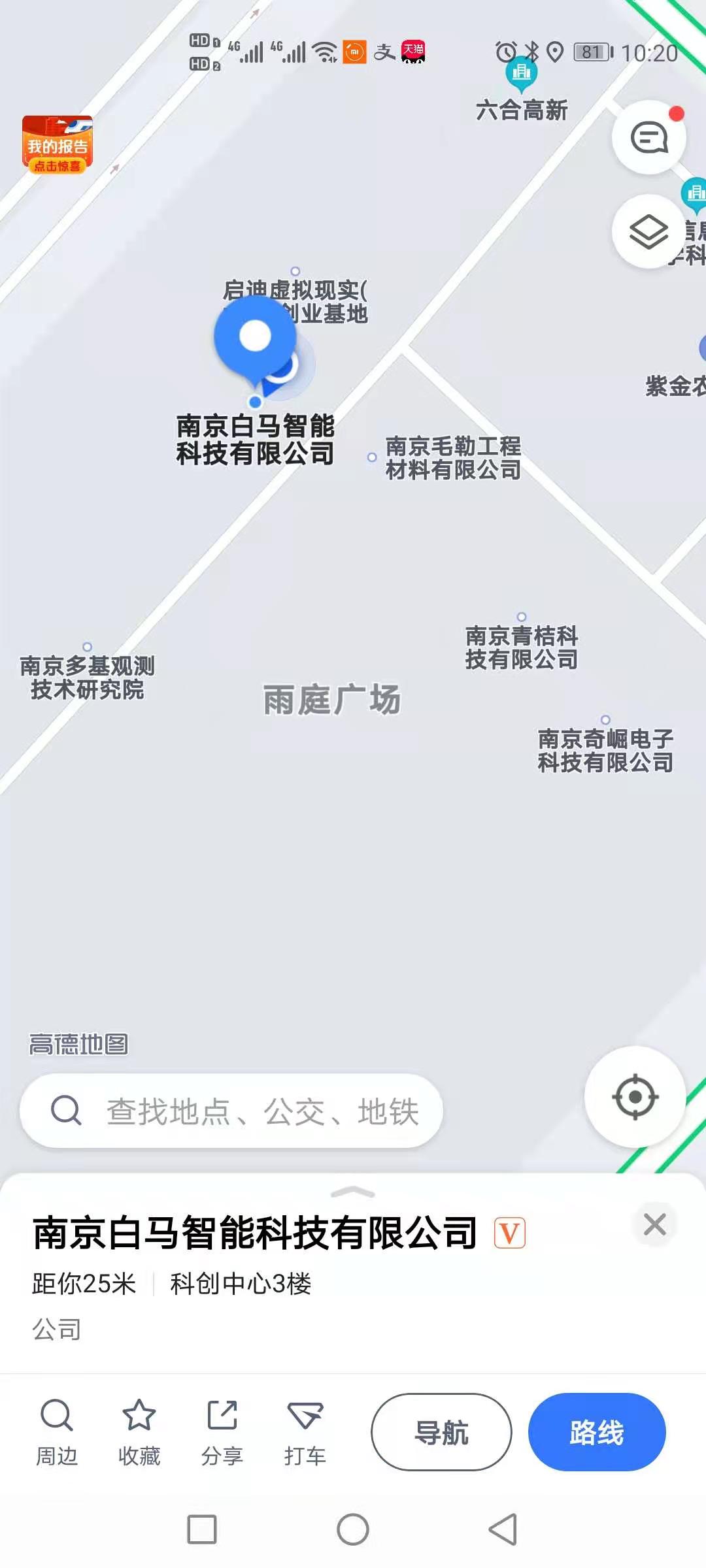Tap the search box 查找地点、公交、地铁
The height and width of the screenshot is (1568, 706).
(231, 1111)
